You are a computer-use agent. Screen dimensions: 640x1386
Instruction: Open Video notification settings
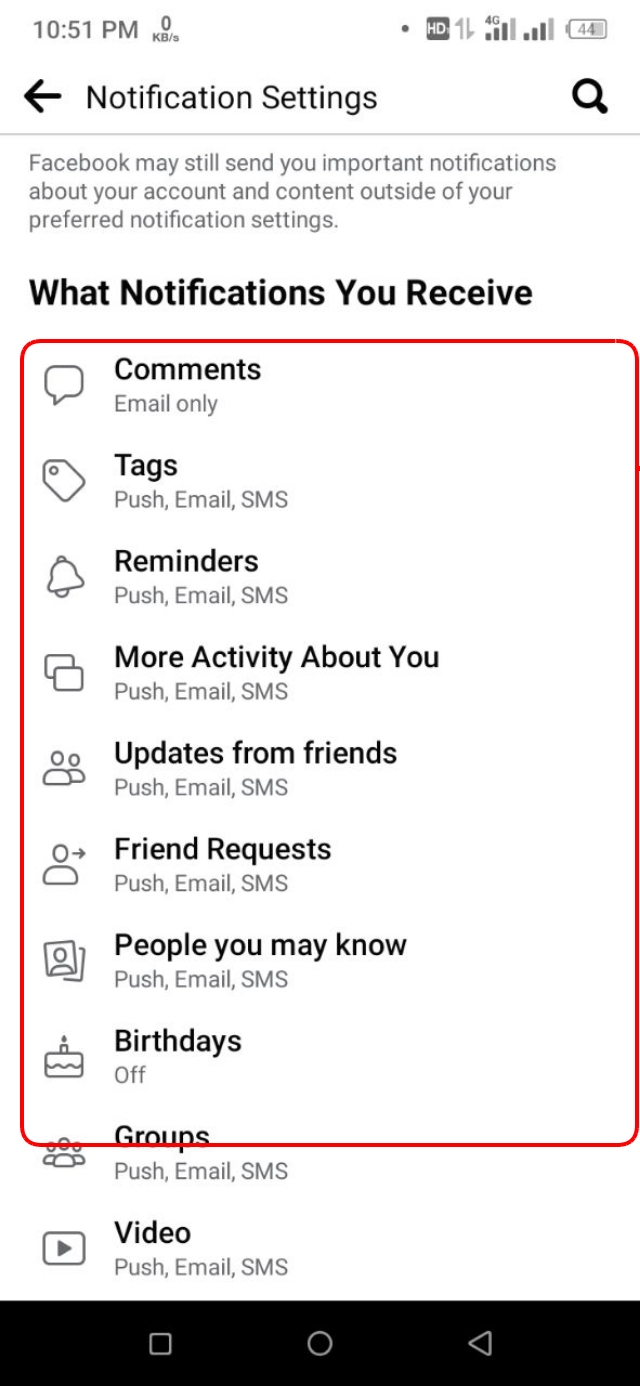[320, 1249]
